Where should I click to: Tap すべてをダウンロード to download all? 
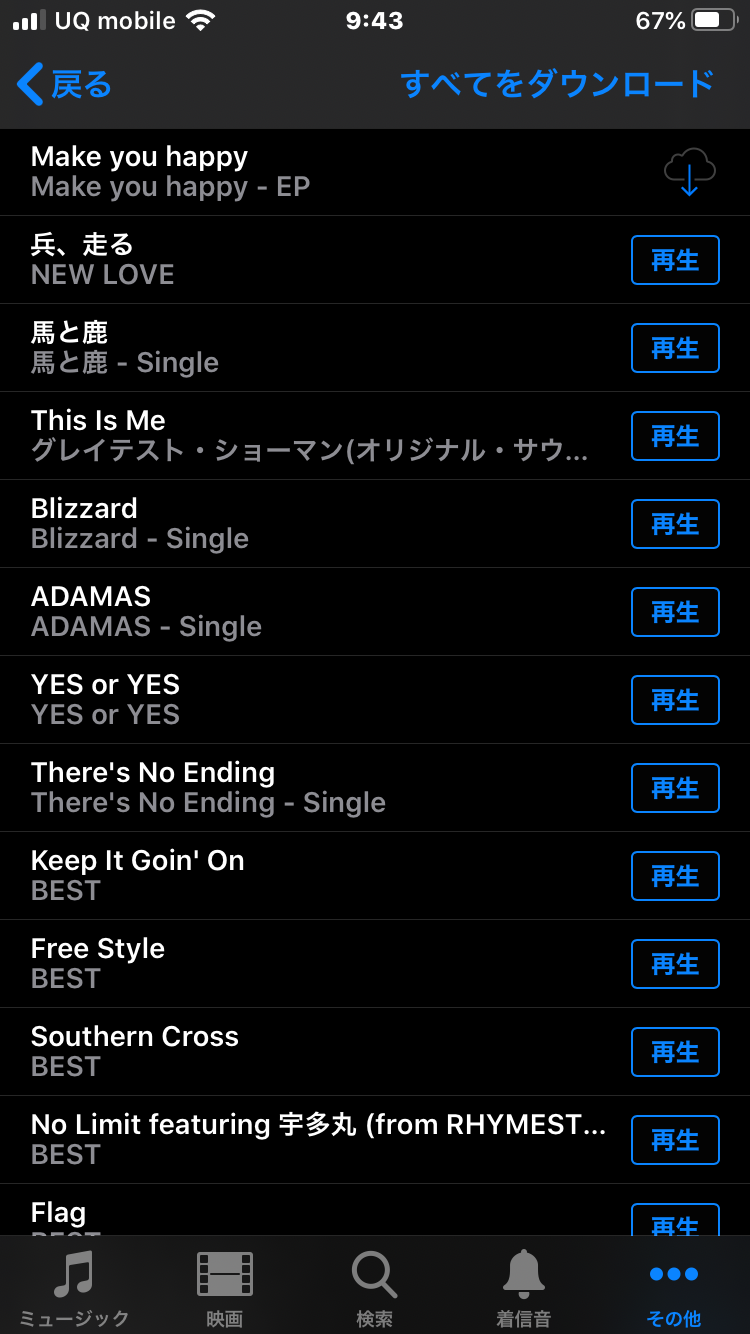click(557, 84)
